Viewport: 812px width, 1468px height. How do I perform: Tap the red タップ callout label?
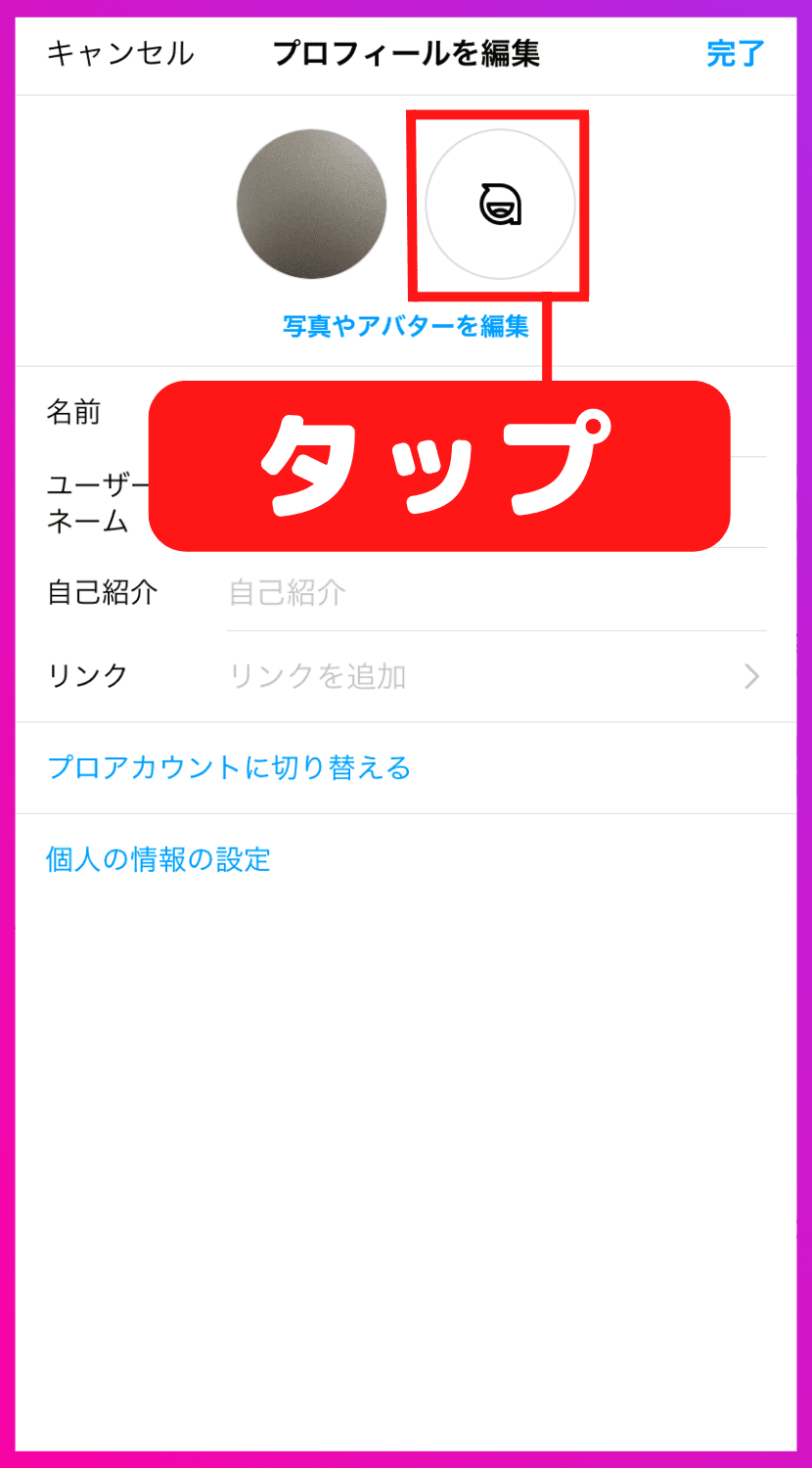[440, 468]
